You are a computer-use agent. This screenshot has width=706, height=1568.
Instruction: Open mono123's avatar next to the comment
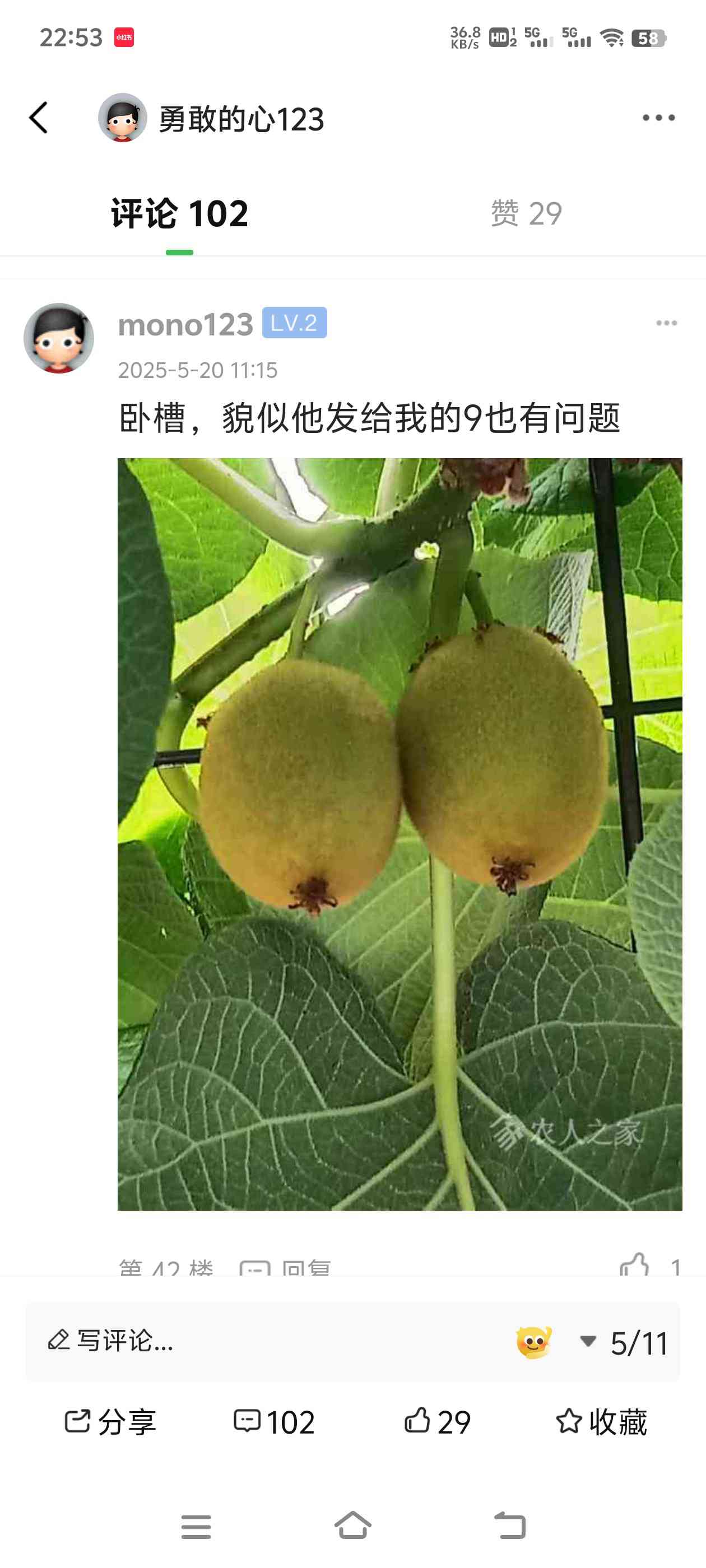[58, 338]
